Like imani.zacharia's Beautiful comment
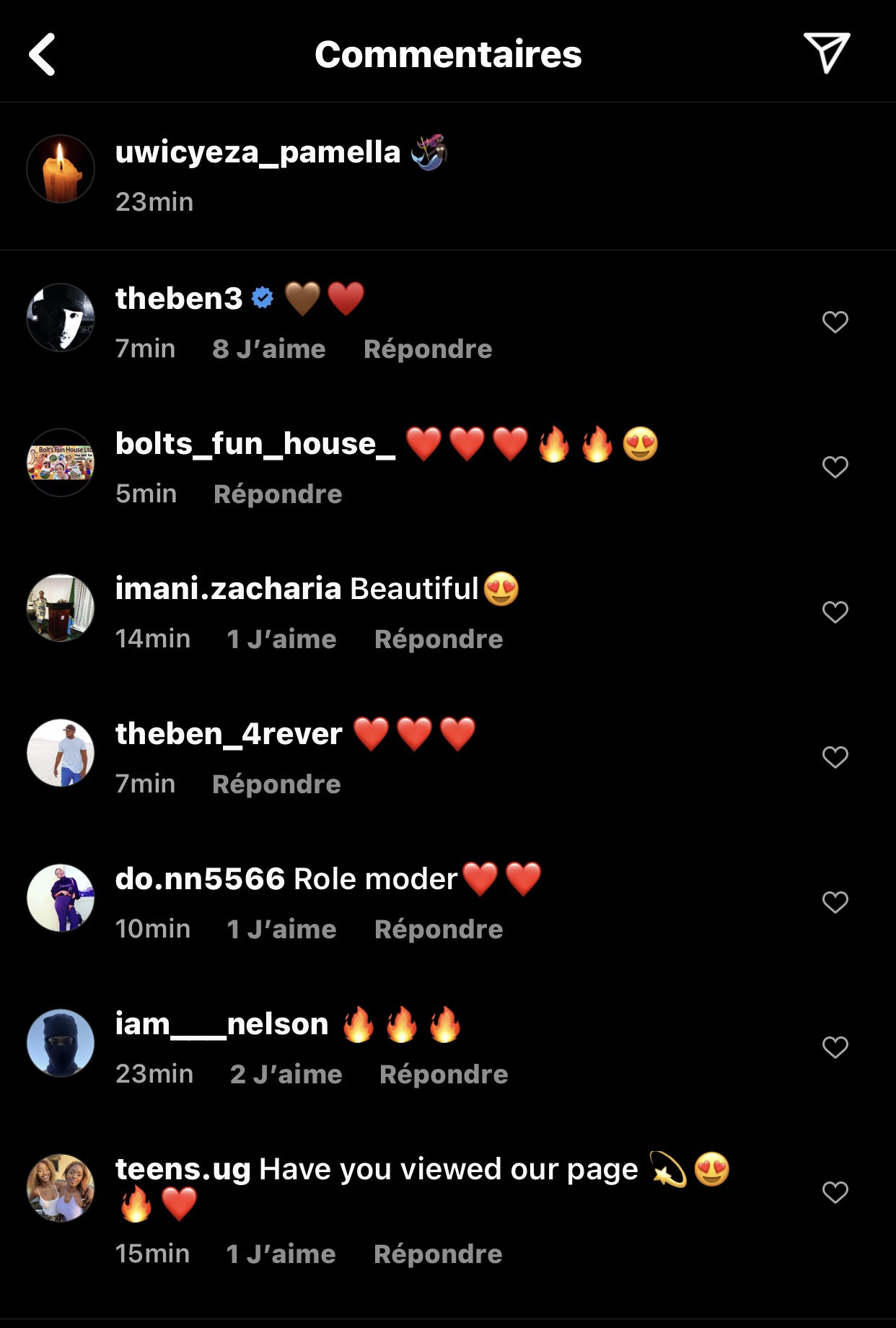This screenshot has height=1328, width=896. click(835, 612)
